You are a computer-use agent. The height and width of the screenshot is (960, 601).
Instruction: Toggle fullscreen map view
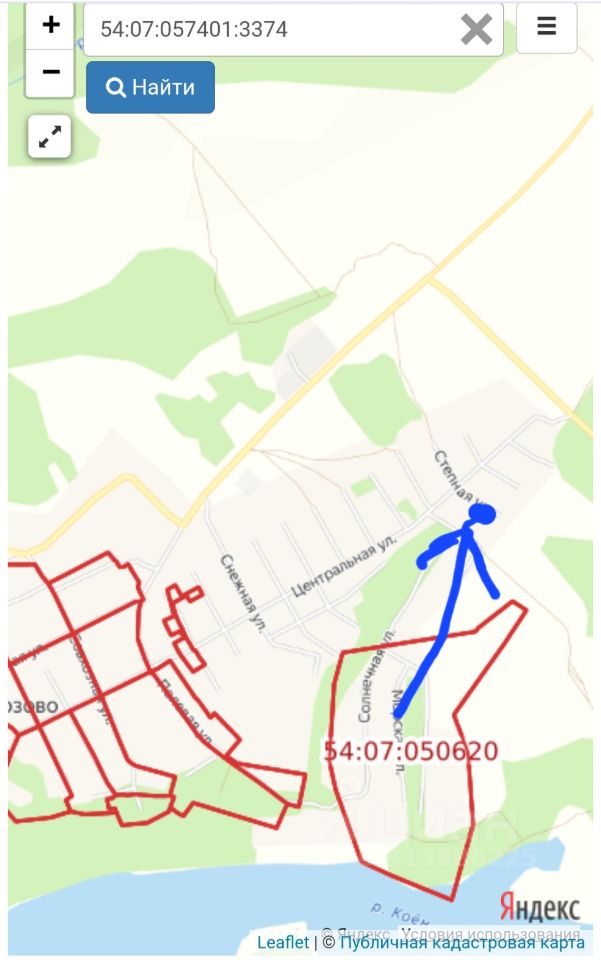49,137
